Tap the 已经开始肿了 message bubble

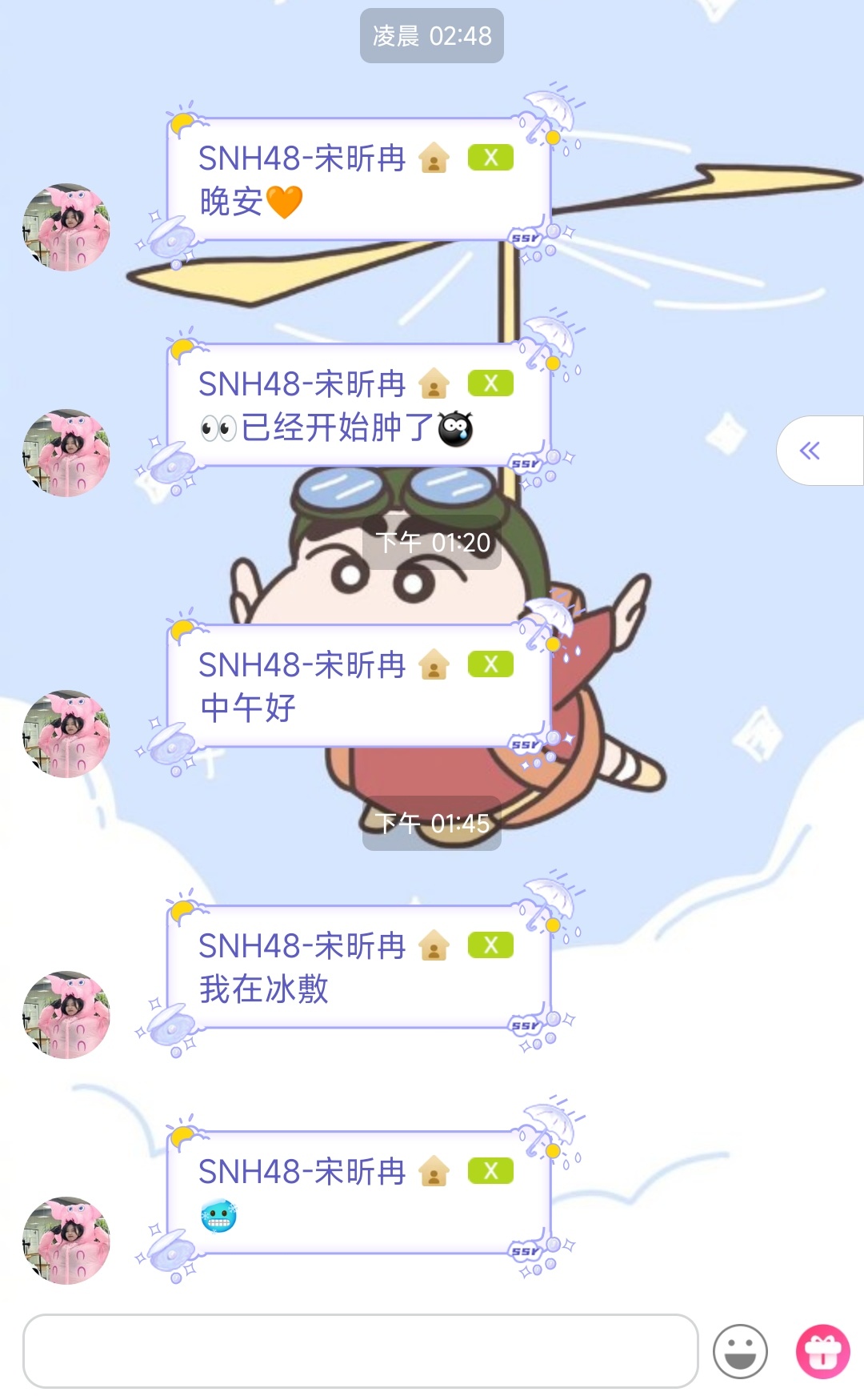pos(358,405)
